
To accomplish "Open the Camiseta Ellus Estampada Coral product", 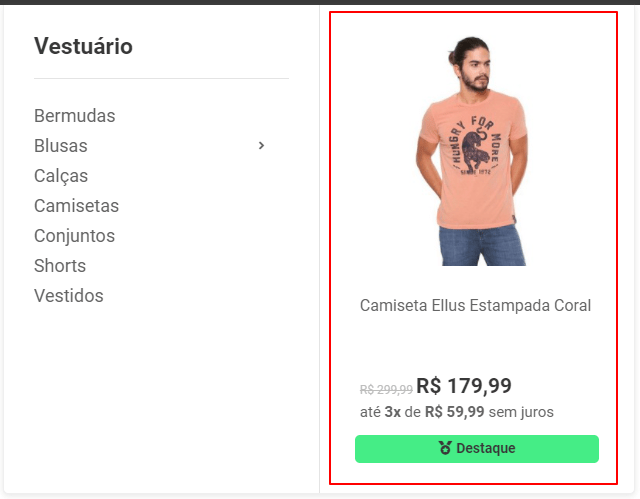I will coord(475,305).
